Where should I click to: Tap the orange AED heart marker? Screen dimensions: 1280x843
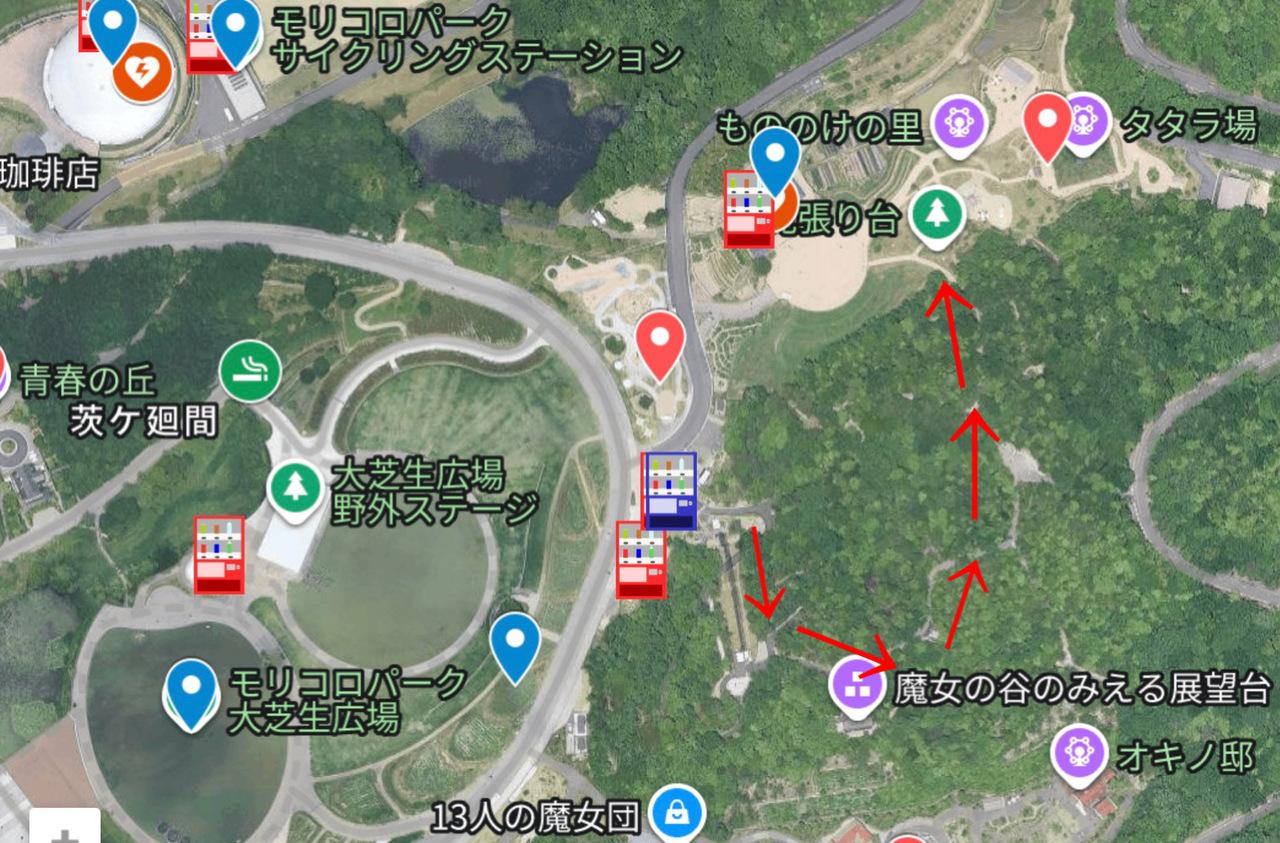[143, 72]
